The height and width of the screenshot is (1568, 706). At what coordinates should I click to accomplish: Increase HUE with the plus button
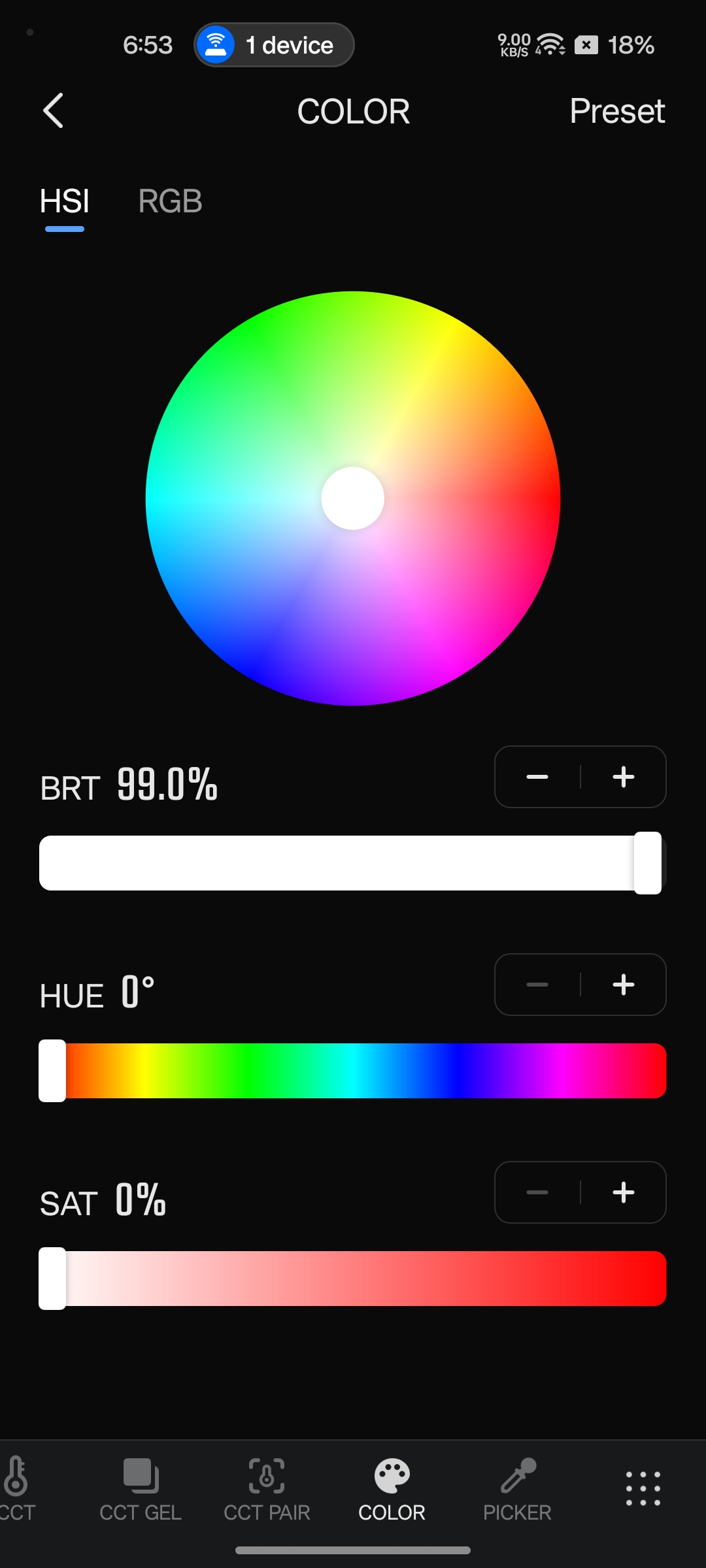coord(624,985)
